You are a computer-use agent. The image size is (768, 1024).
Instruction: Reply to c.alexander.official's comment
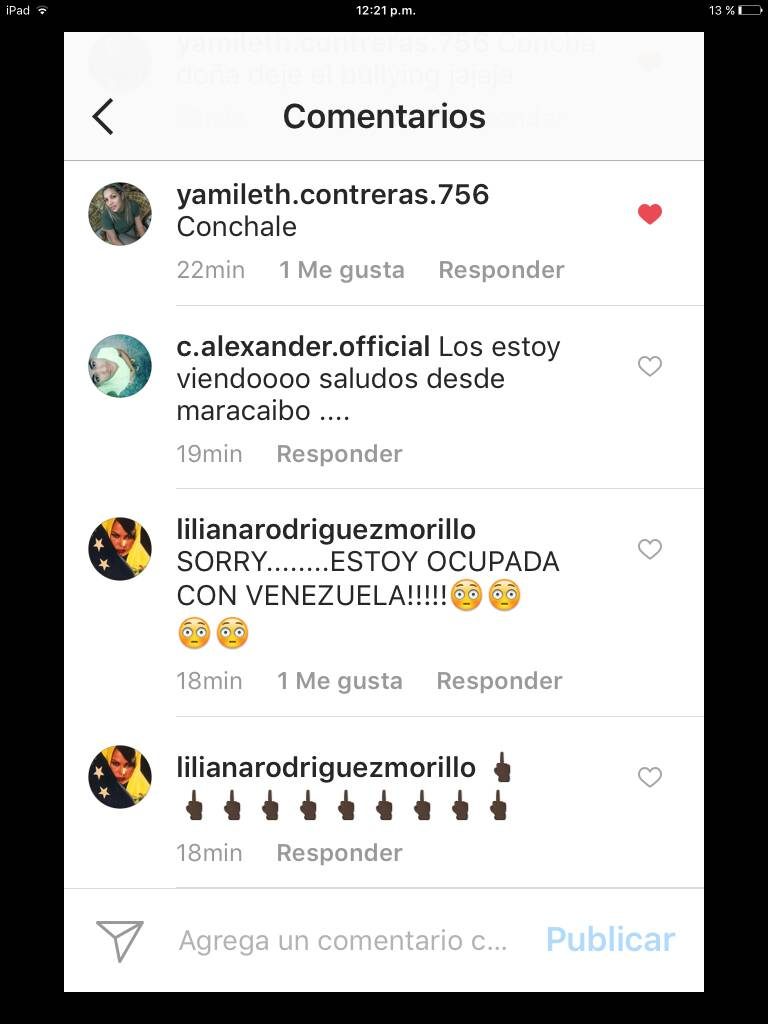[x=339, y=454]
